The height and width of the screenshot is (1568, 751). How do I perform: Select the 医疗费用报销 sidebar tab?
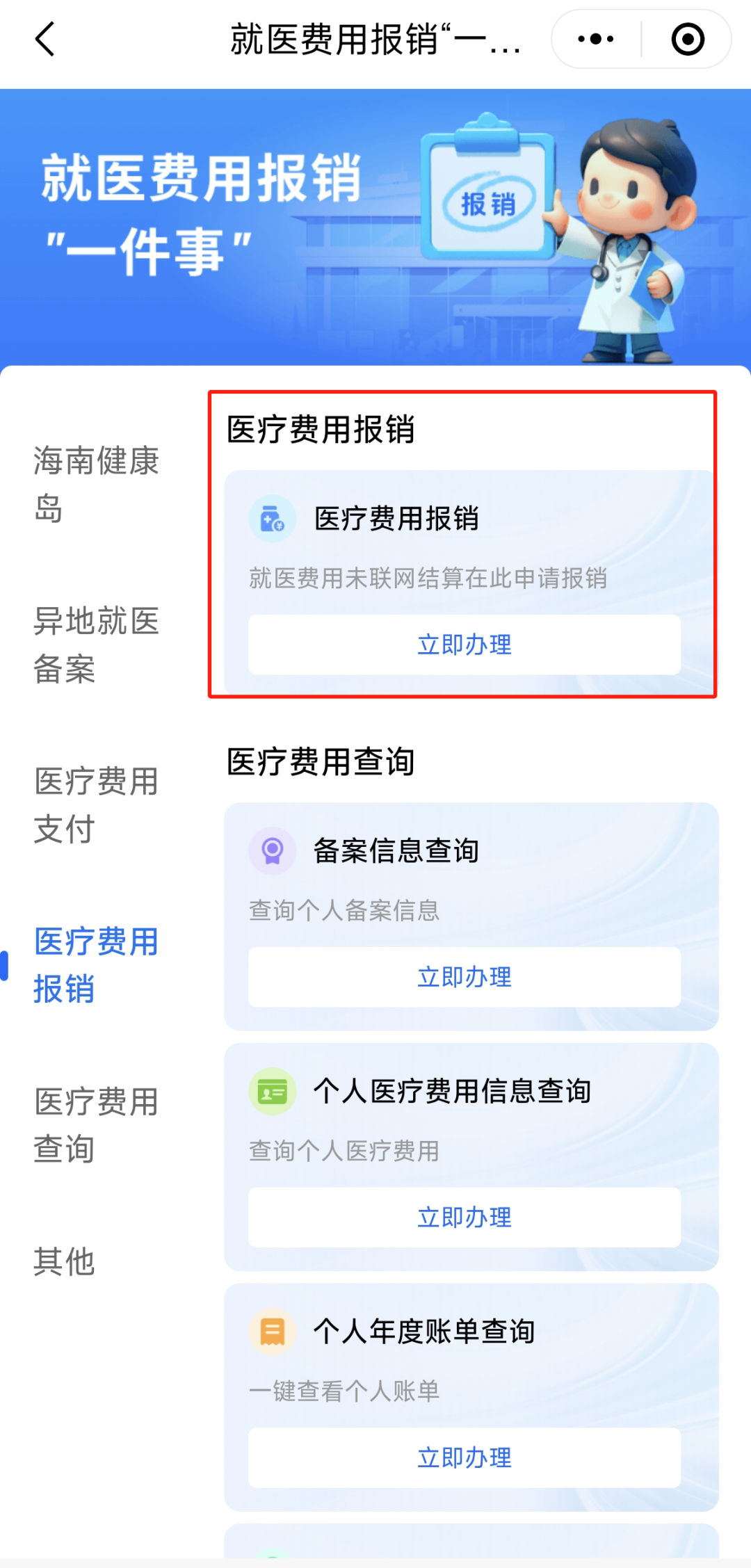point(97,965)
